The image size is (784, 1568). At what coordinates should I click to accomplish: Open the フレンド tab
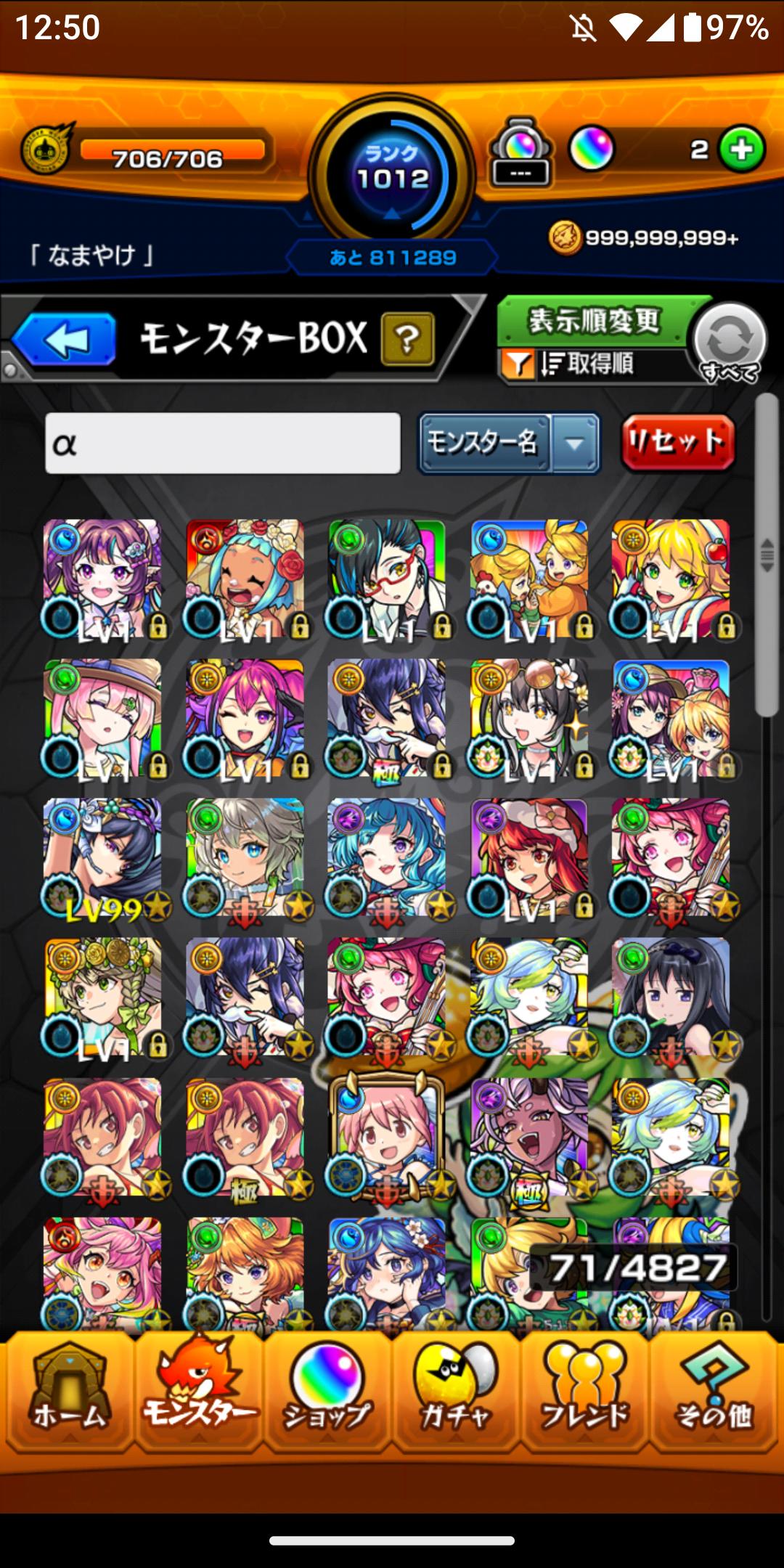pyautogui.click(x=584, y=1395)
